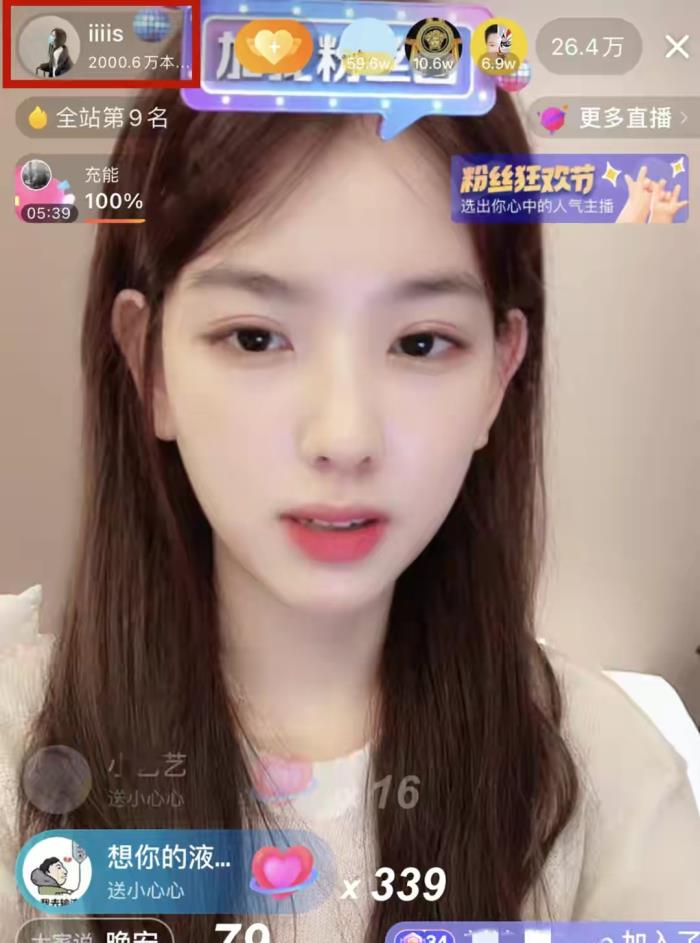Open the 全站第9名 ranking

97,118
